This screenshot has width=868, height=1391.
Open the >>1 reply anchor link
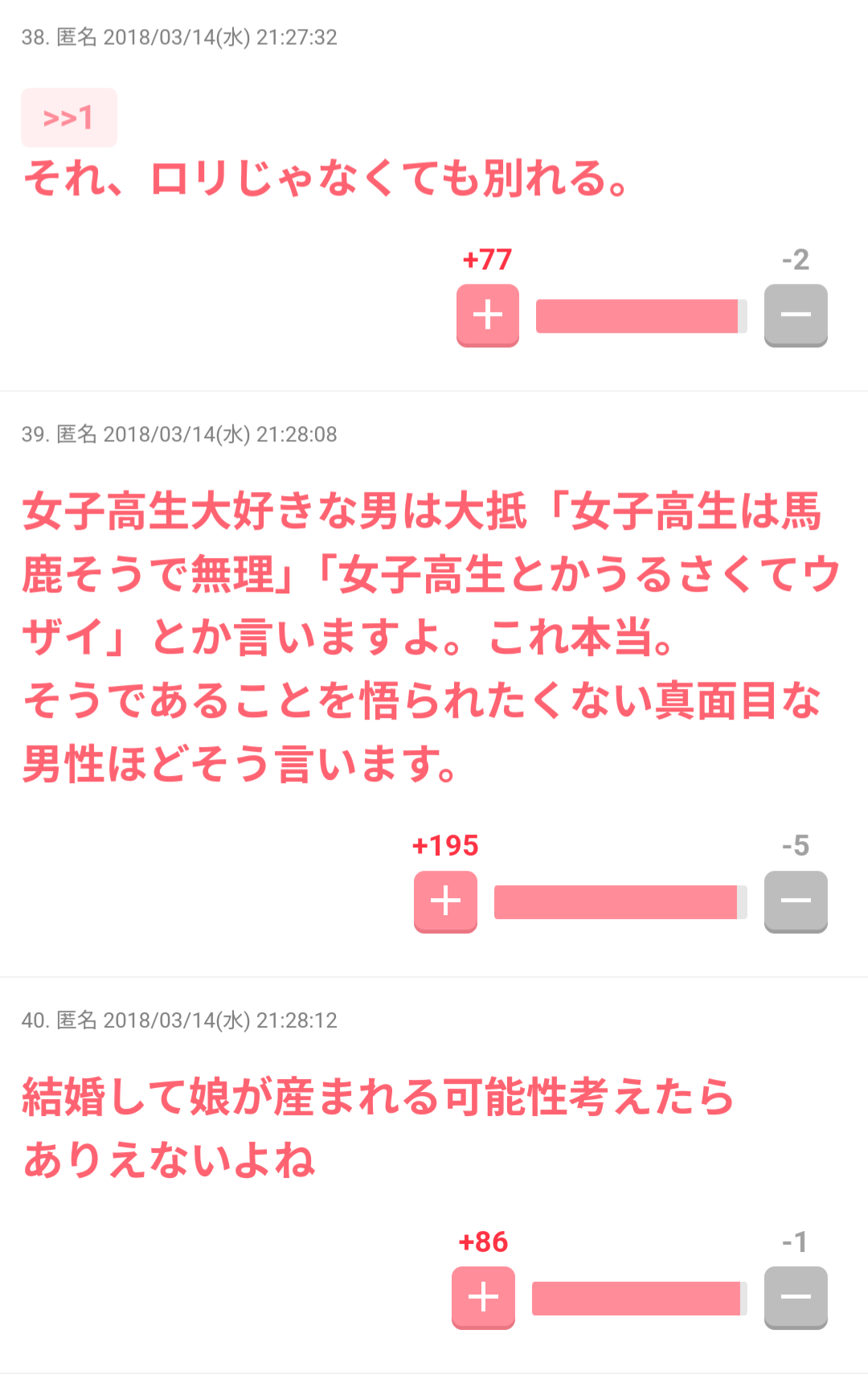69,118
